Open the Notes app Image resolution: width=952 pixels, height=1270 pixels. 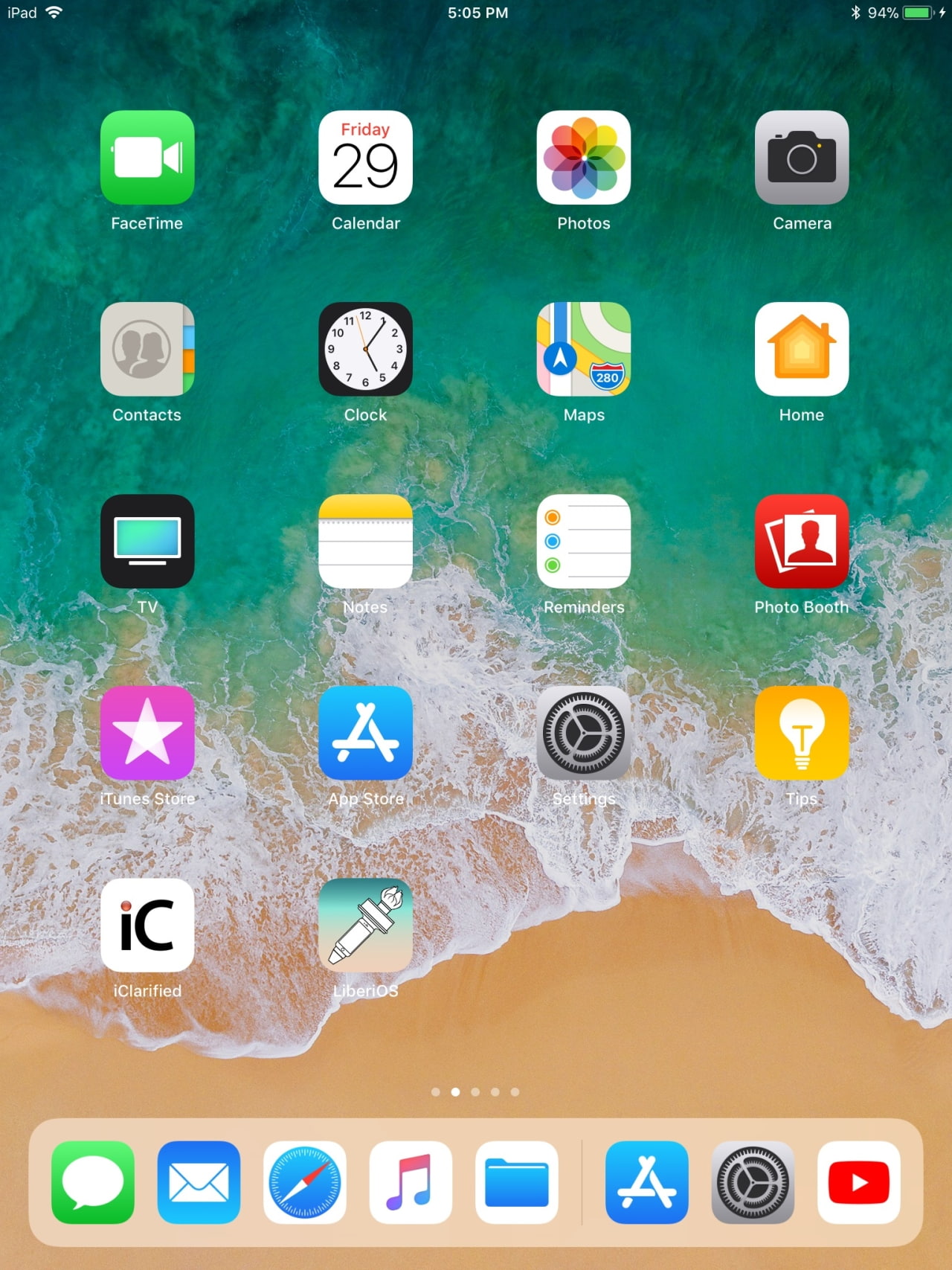(x=365, y=541)
